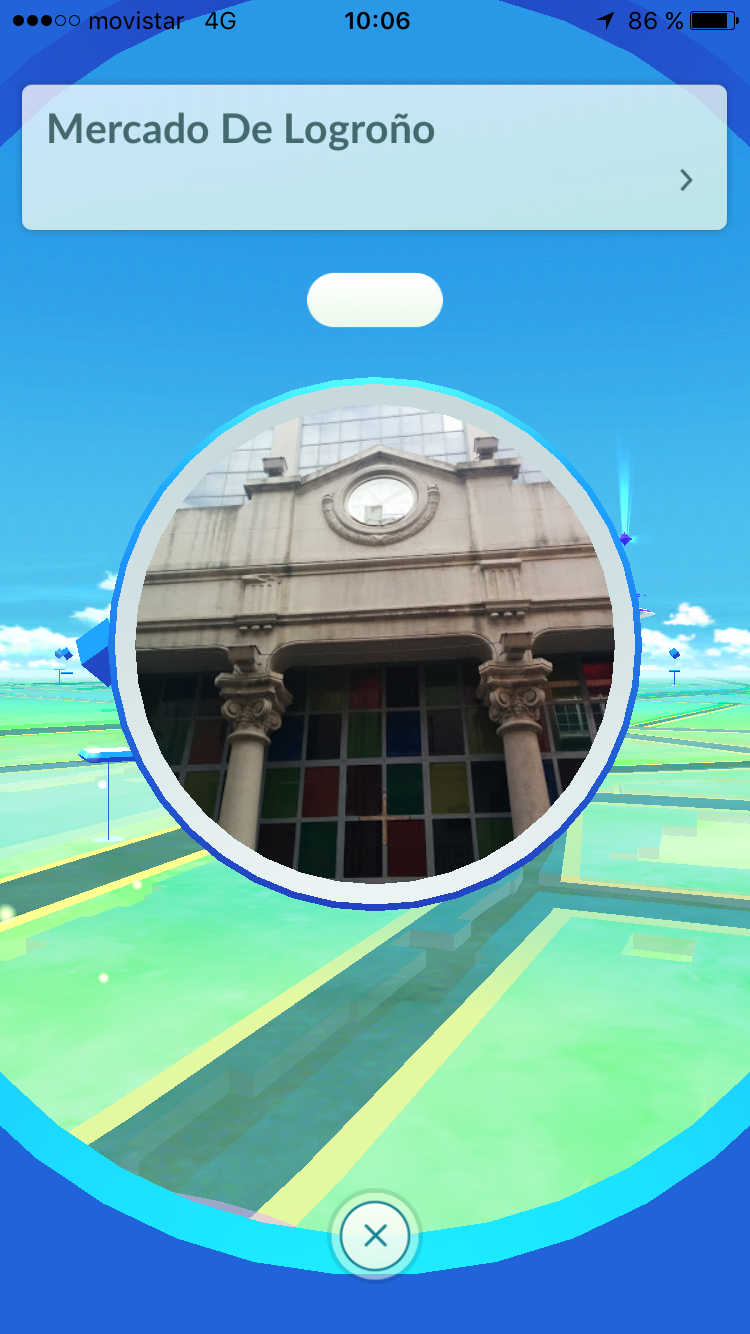The height and width of the screenshot is (1334, 750).
Task: Close the PokéStop view
Action: point(375,1236)
